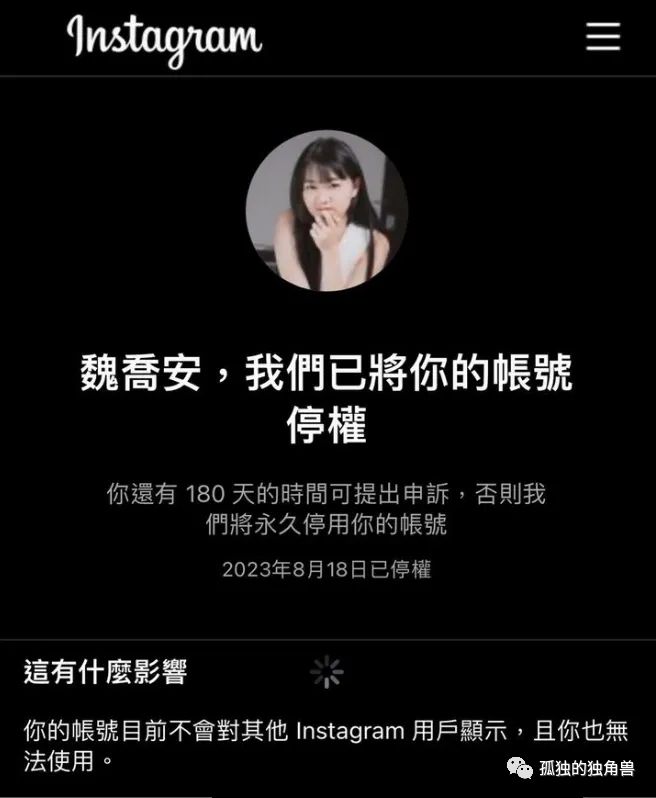Open the hamburger menu
Screen dimensions: 656x798
603,37
